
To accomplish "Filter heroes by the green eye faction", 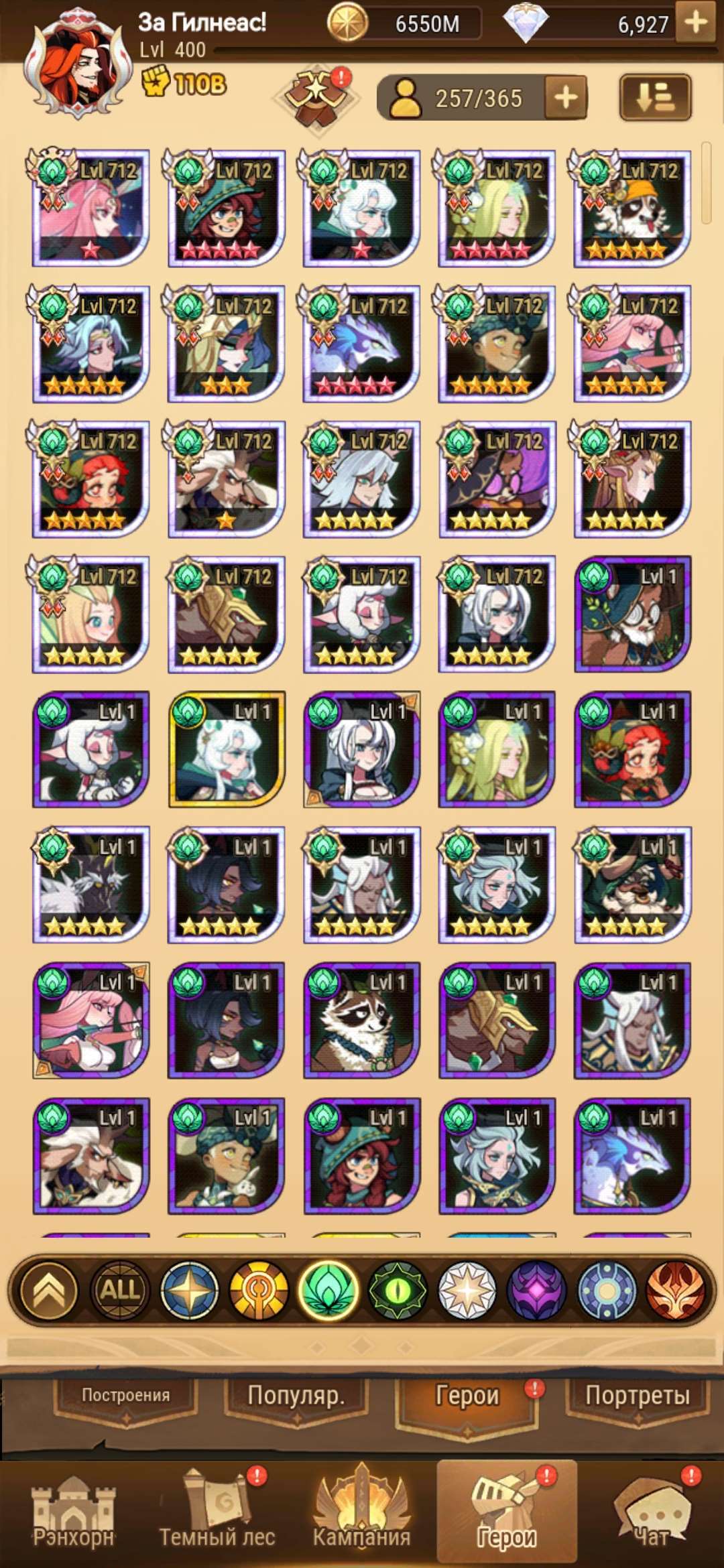I will point(397,1289).
